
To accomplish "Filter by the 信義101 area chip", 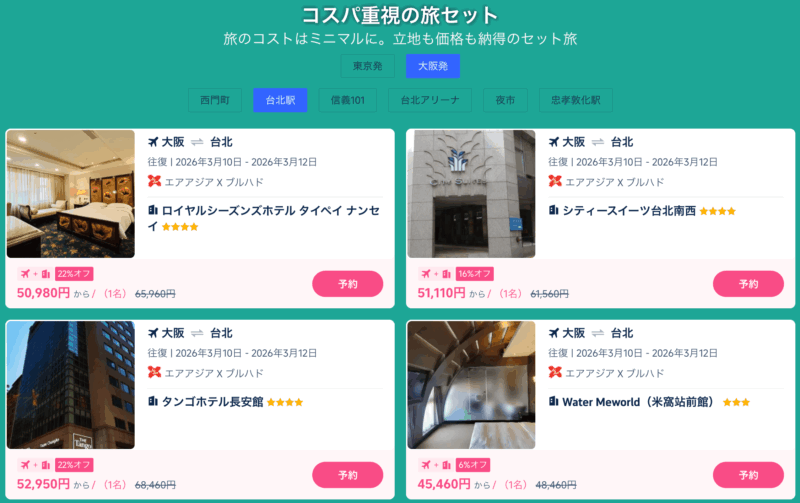I will (x=348, y=100).
